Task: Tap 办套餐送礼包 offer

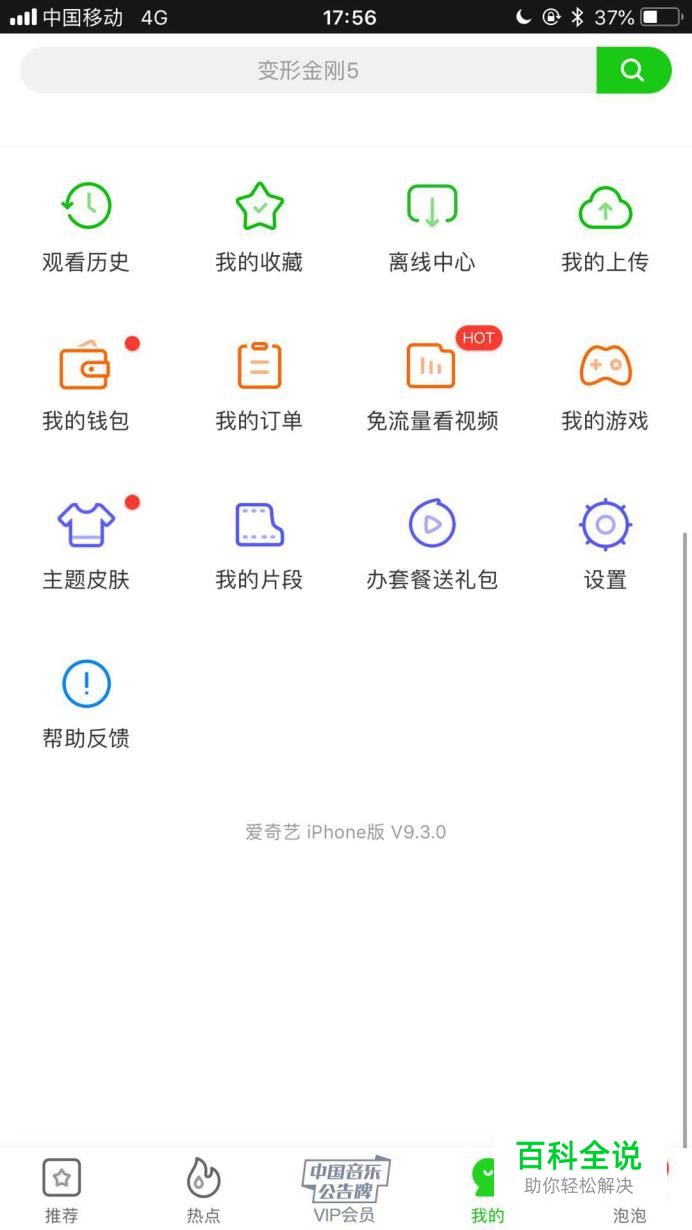Action: coord(432,545)
